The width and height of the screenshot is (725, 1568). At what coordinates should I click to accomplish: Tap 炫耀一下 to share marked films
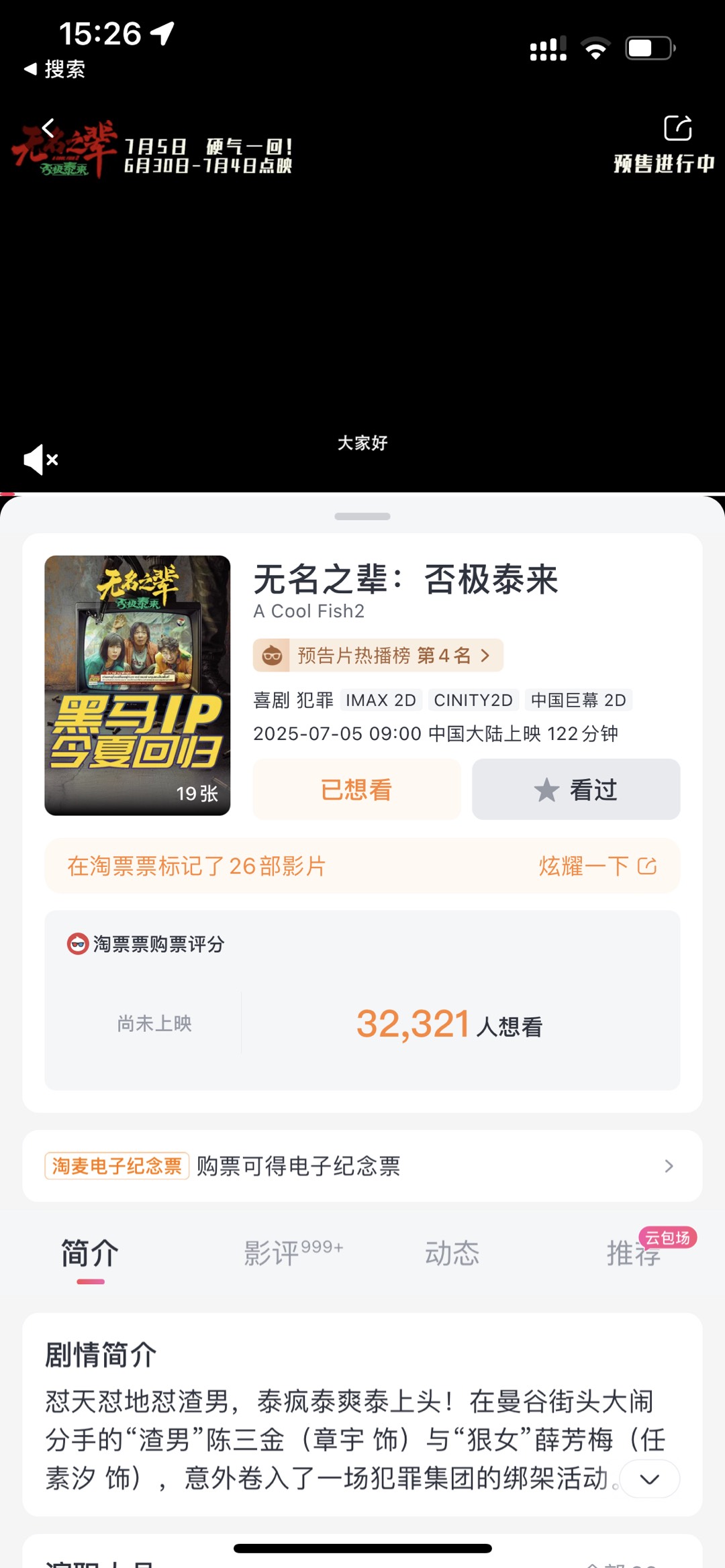pos(597,866)
